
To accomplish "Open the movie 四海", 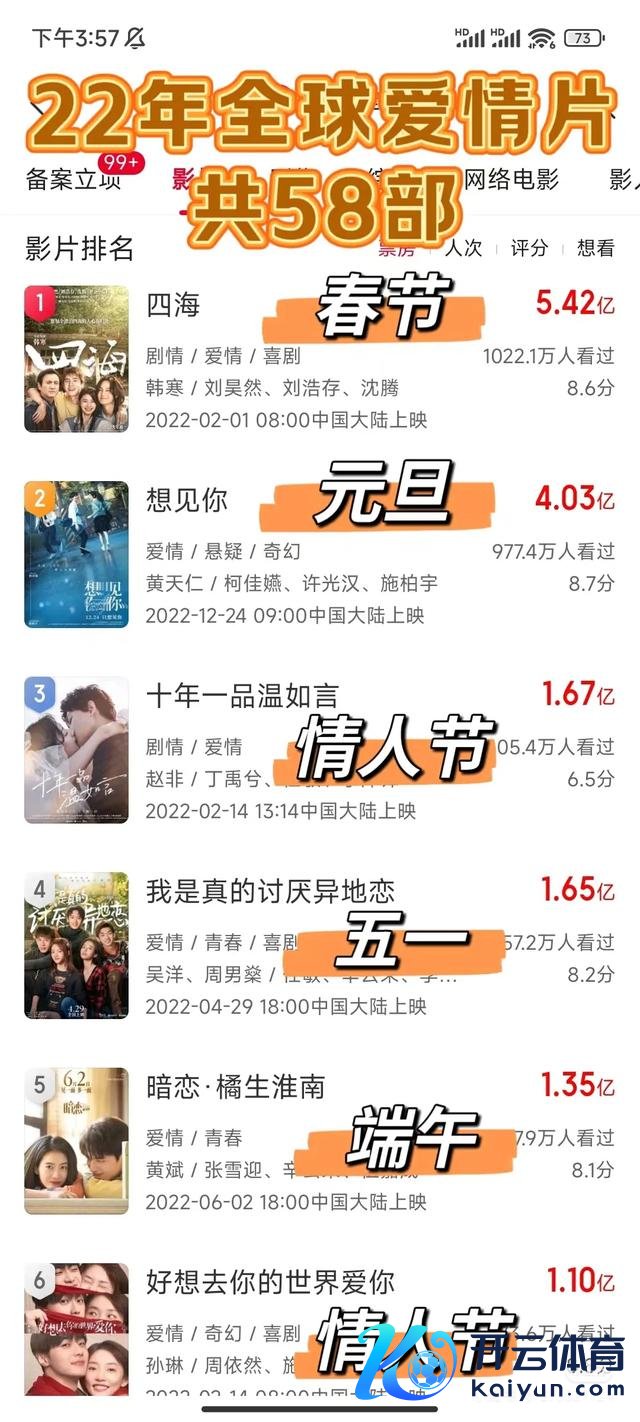I will click(173, 306).
